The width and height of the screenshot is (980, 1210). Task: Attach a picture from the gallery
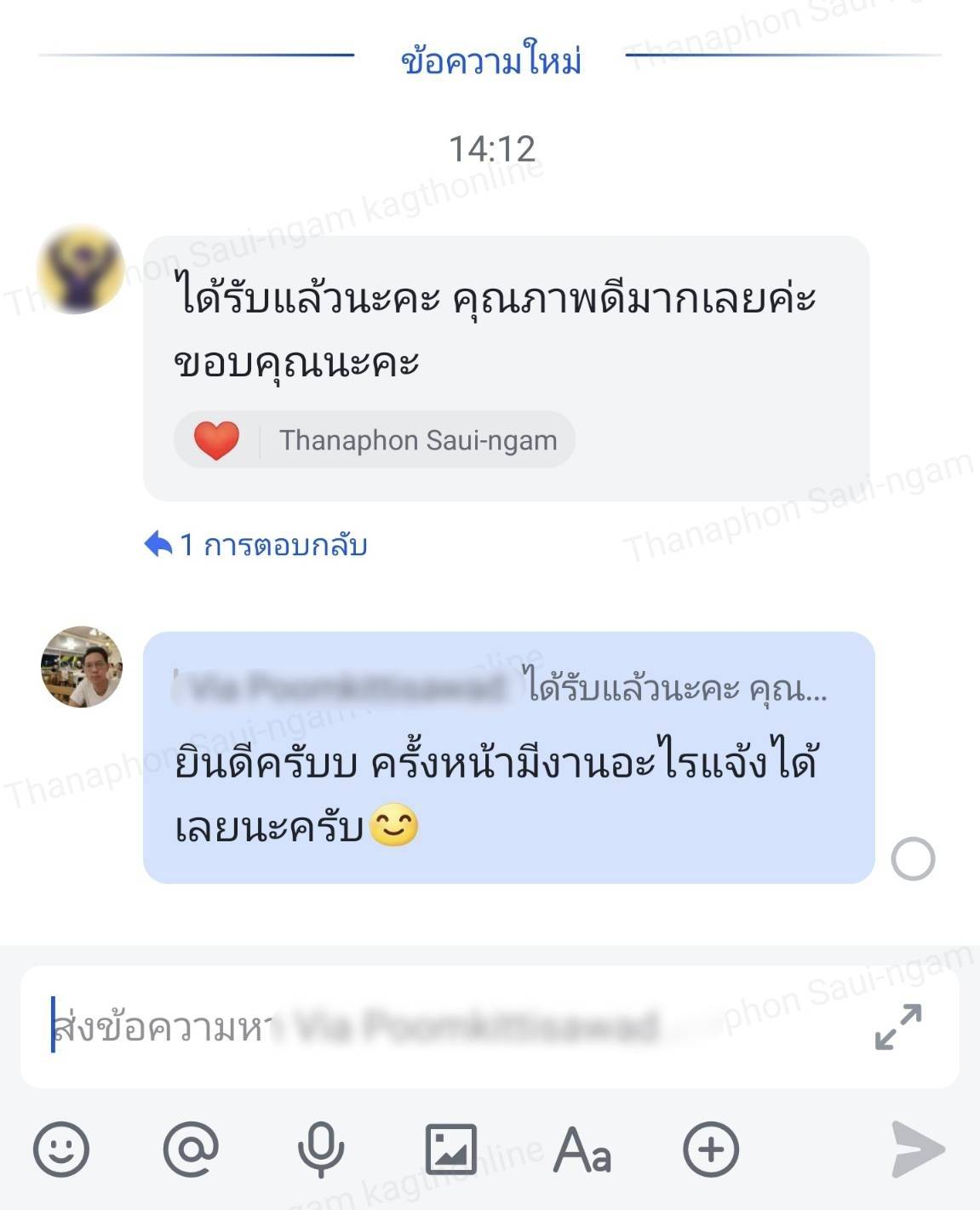click(450, 1150)
